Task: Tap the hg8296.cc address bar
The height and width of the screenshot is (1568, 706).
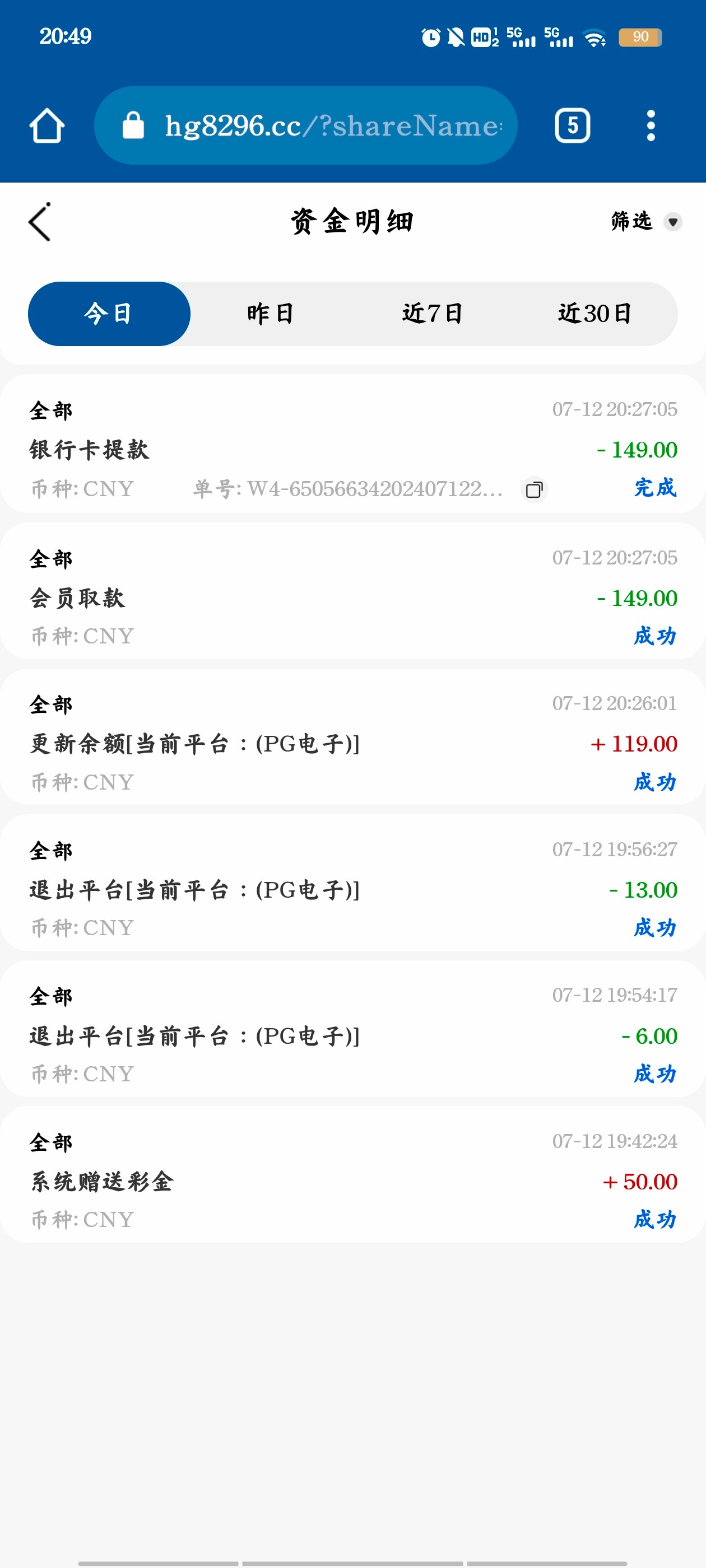Action: coord(305,125)
